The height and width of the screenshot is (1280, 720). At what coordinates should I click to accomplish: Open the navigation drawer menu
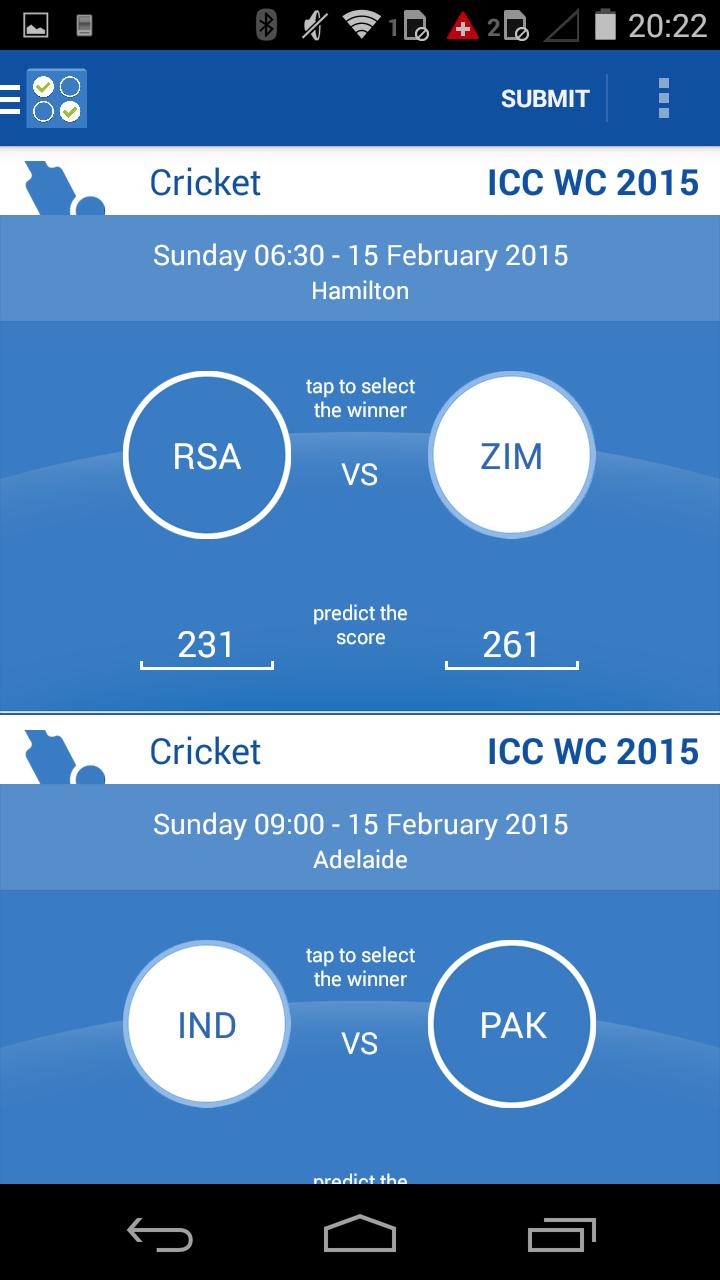(x=12, y=99)
